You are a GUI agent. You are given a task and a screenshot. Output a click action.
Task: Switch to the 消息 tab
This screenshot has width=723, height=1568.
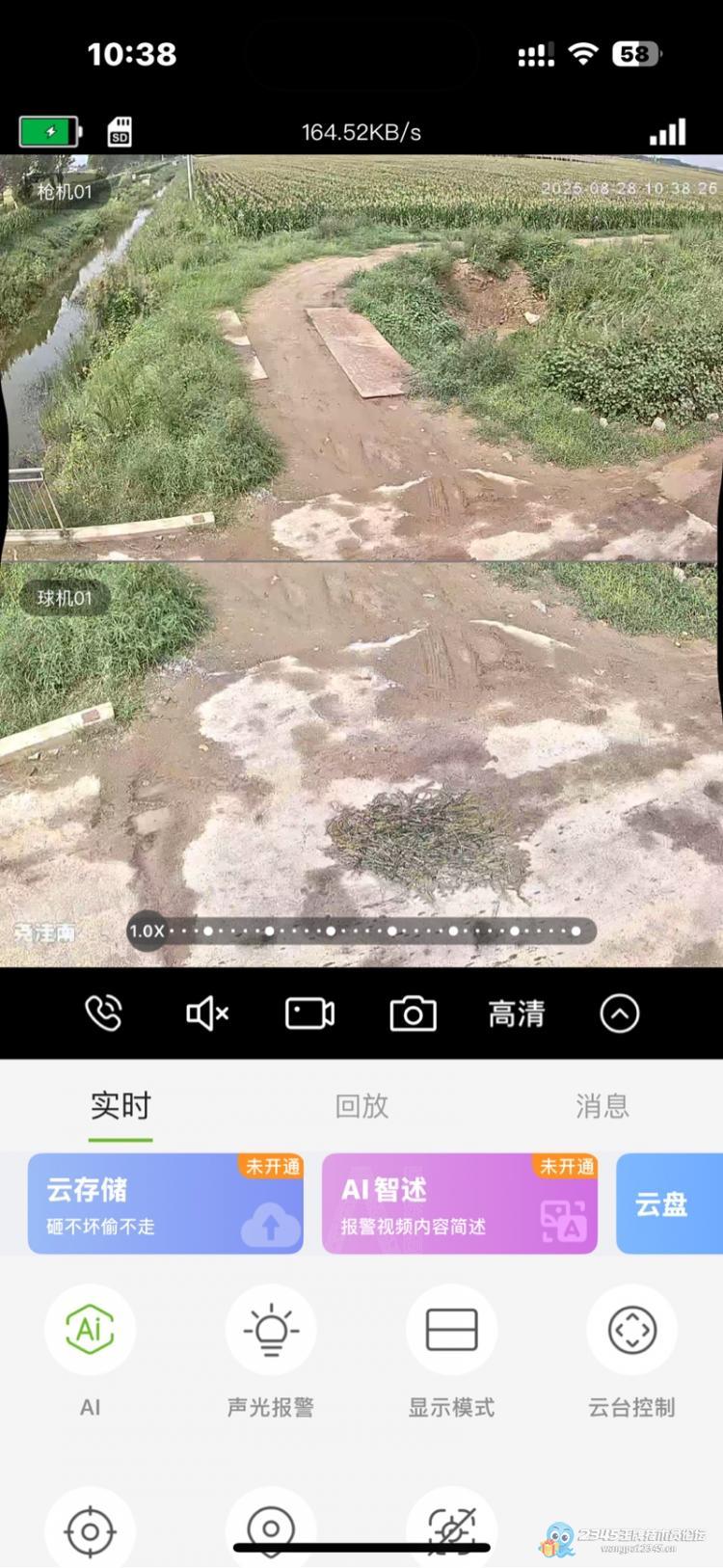point(602,1106)
